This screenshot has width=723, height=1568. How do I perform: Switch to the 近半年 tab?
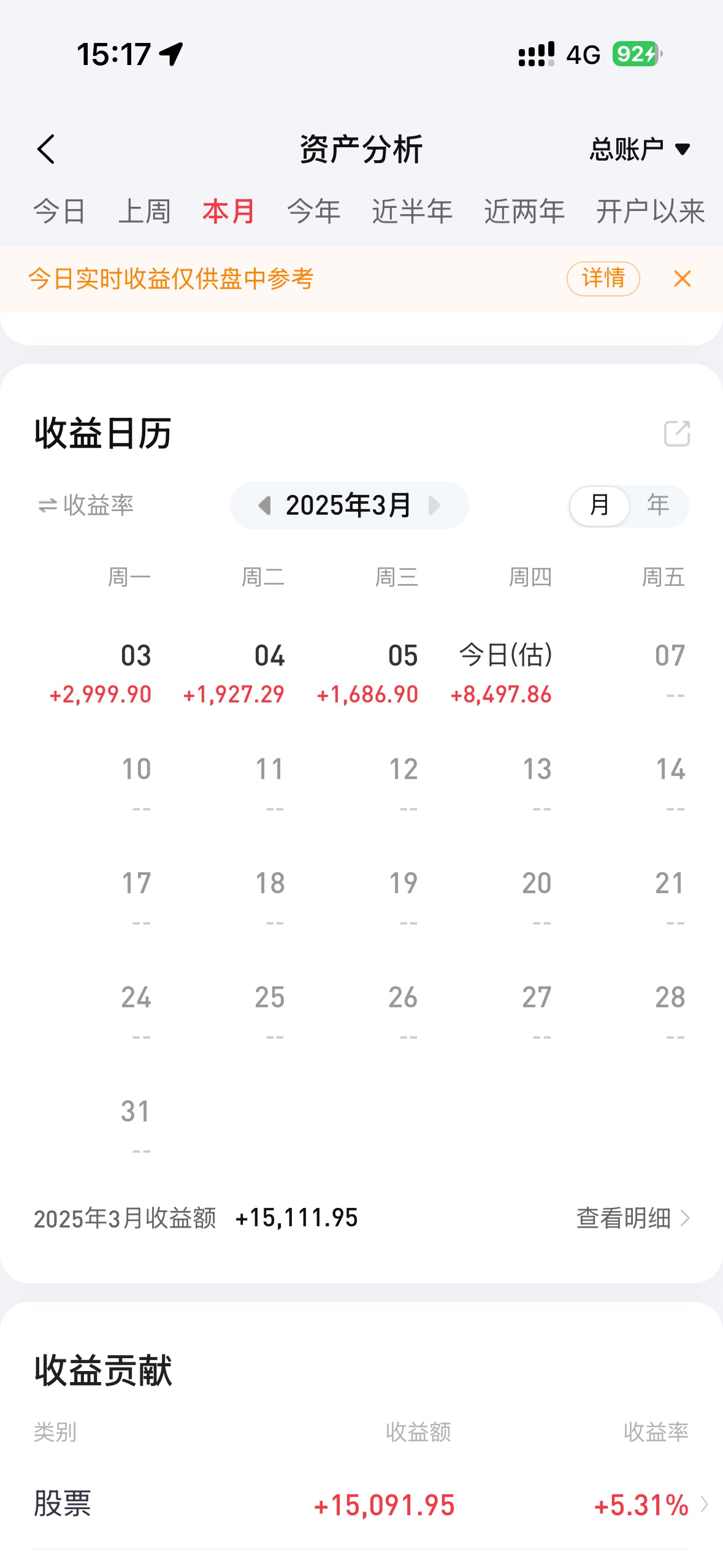click(412, 212)
